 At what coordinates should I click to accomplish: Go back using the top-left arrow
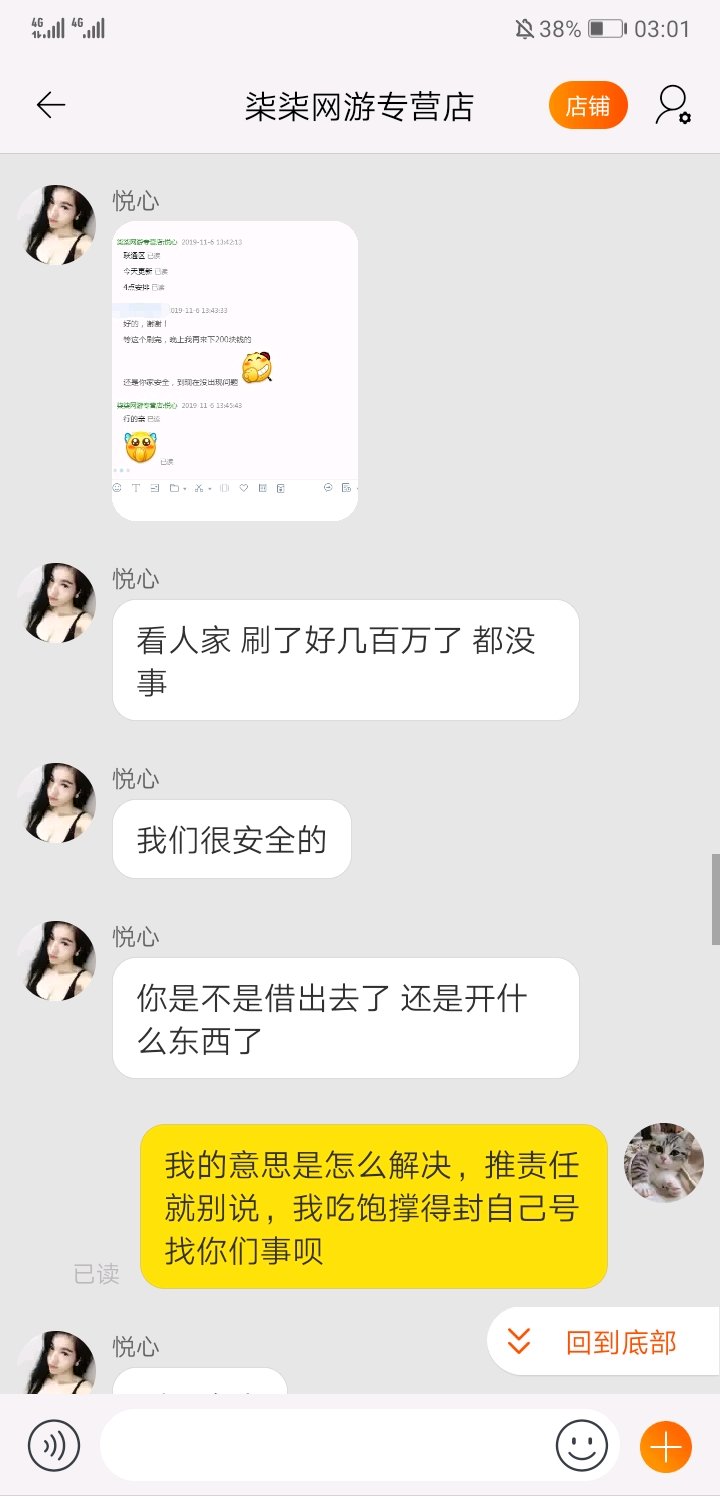point(50,105)
